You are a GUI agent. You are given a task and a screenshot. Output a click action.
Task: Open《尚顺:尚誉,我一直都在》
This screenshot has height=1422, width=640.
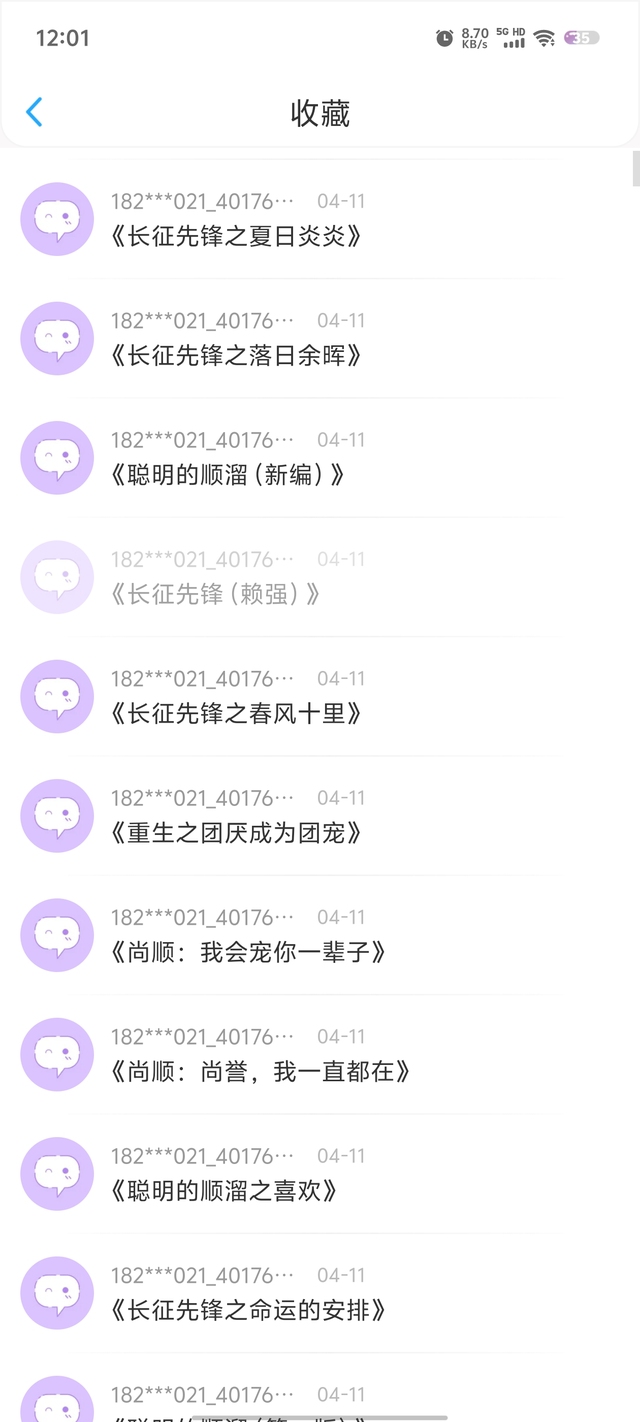click(x=320, y=1054)
